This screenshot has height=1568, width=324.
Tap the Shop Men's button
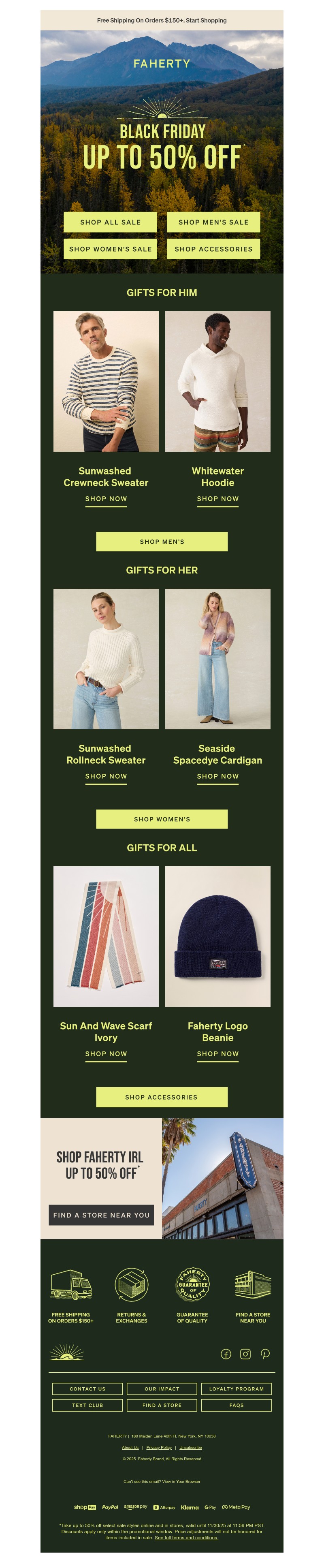point(162,541)
